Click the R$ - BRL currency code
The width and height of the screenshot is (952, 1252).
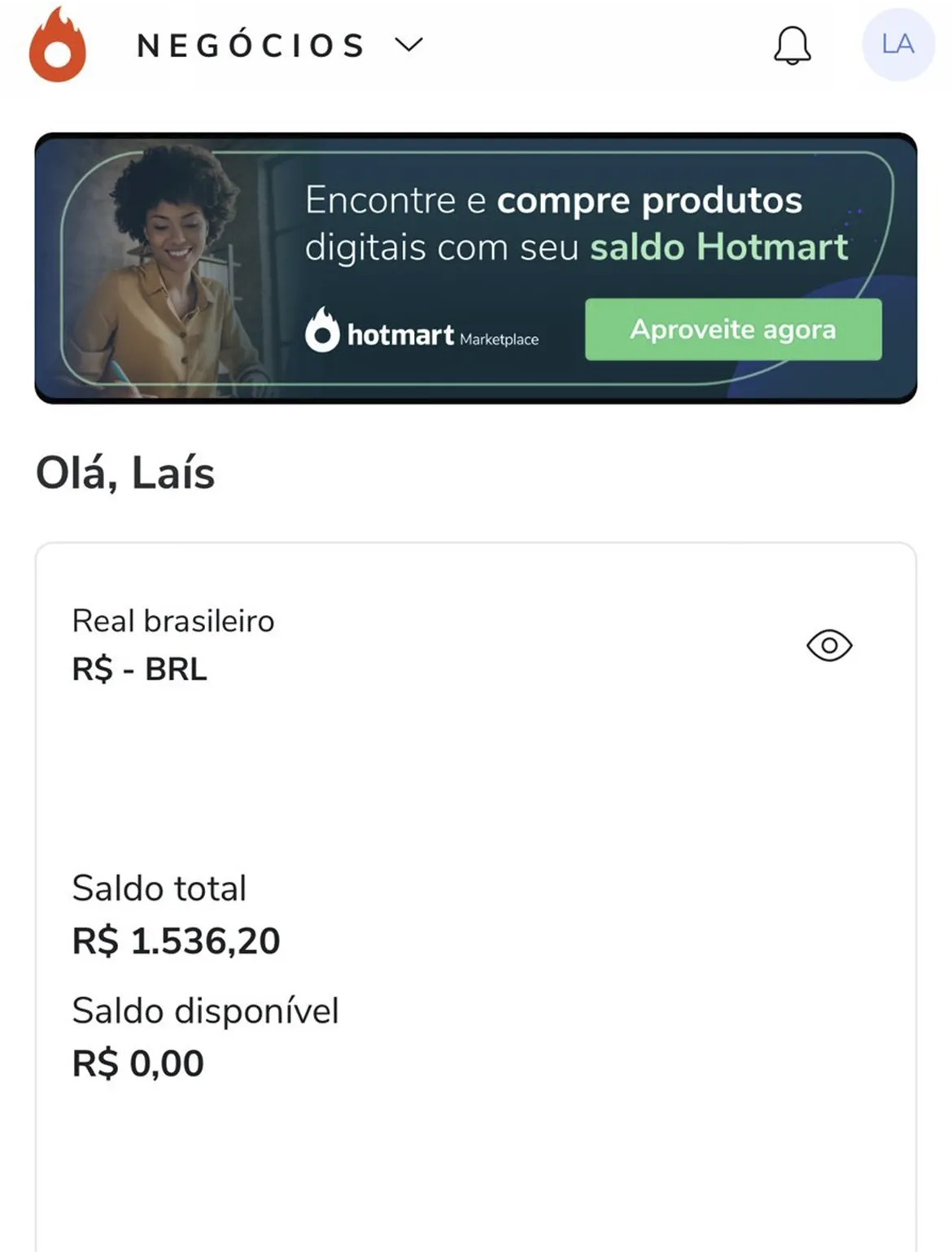(x=139, y=670)
